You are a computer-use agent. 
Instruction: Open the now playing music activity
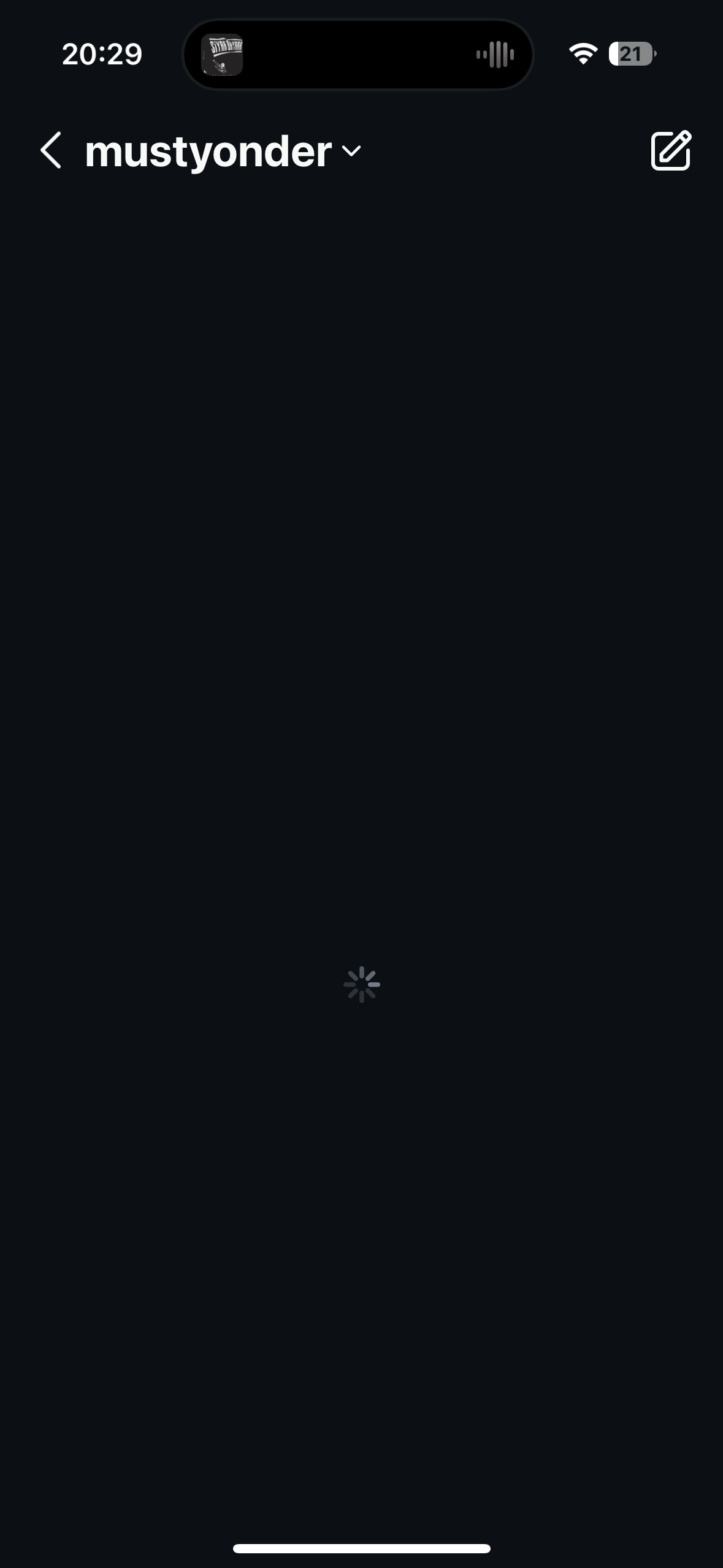358,55
